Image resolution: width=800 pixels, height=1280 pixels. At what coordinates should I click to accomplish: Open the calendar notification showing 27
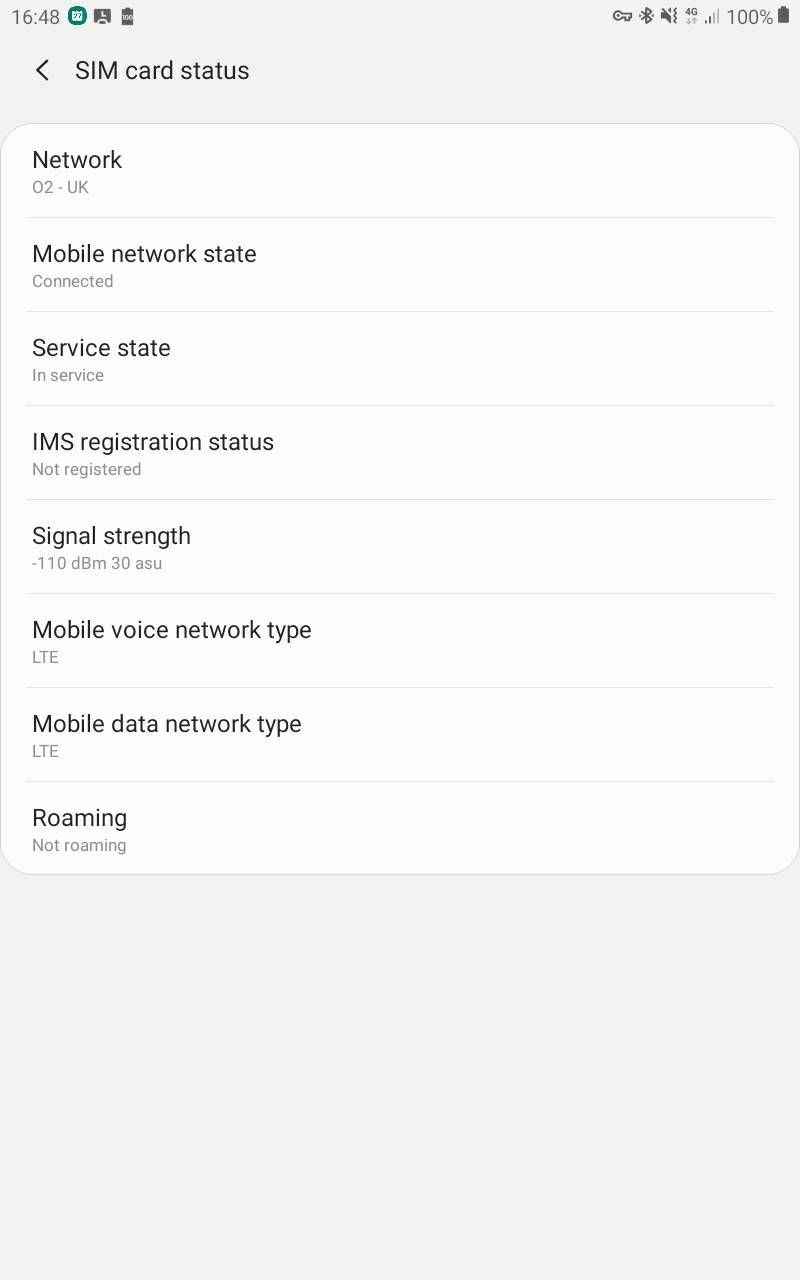click(77, 16)
